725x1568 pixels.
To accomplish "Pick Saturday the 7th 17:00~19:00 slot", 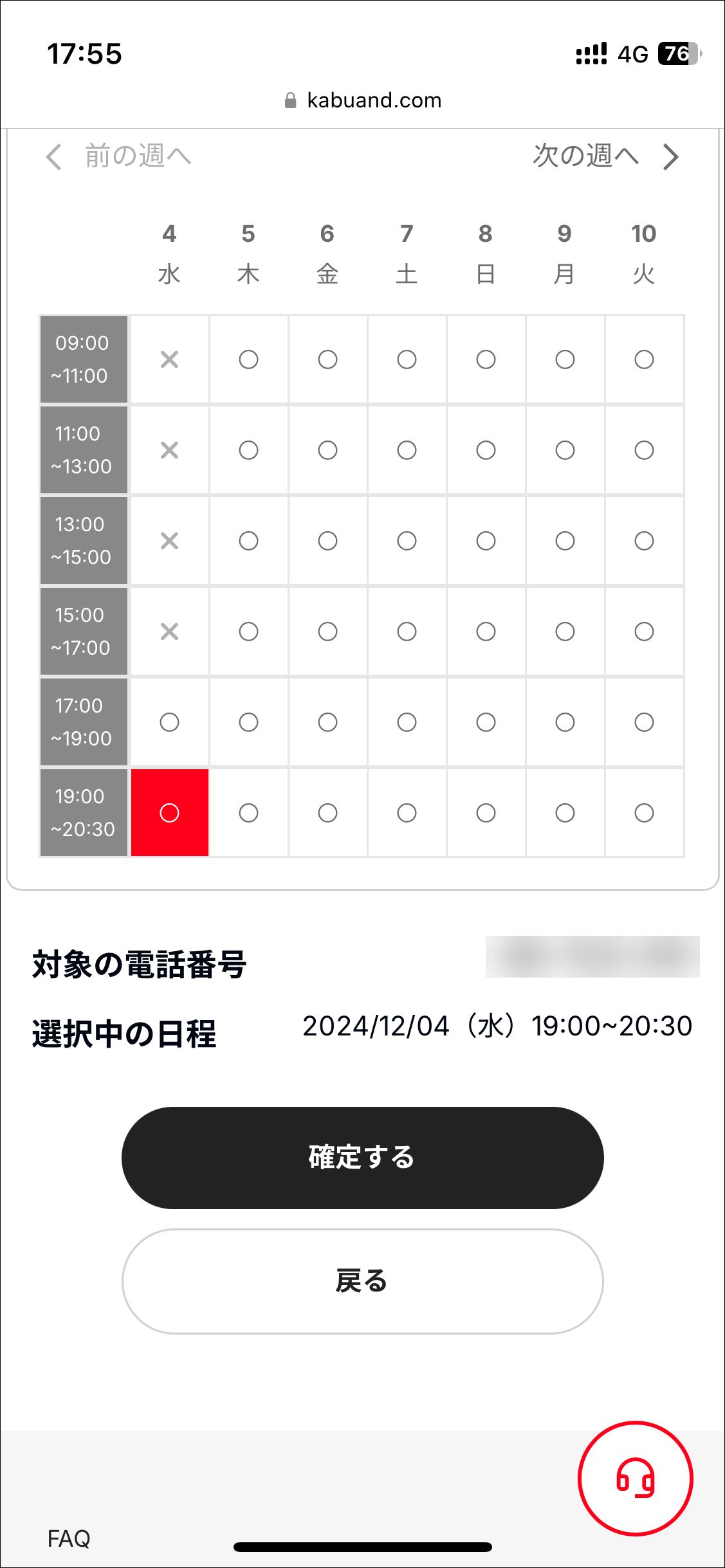I will coord(407,722).
